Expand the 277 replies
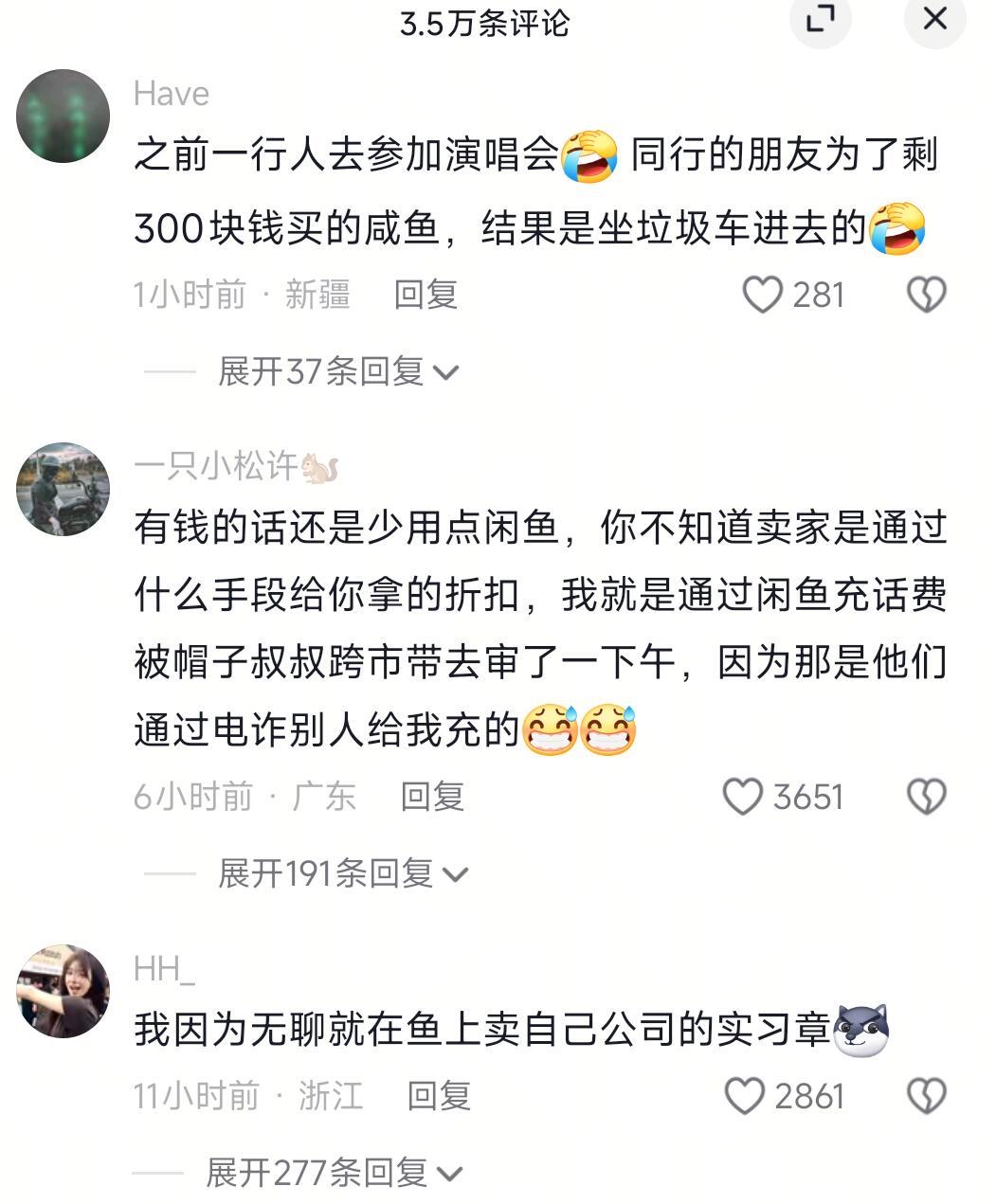This screenshot has width=996, height=1204. (x=334, y=1174)
